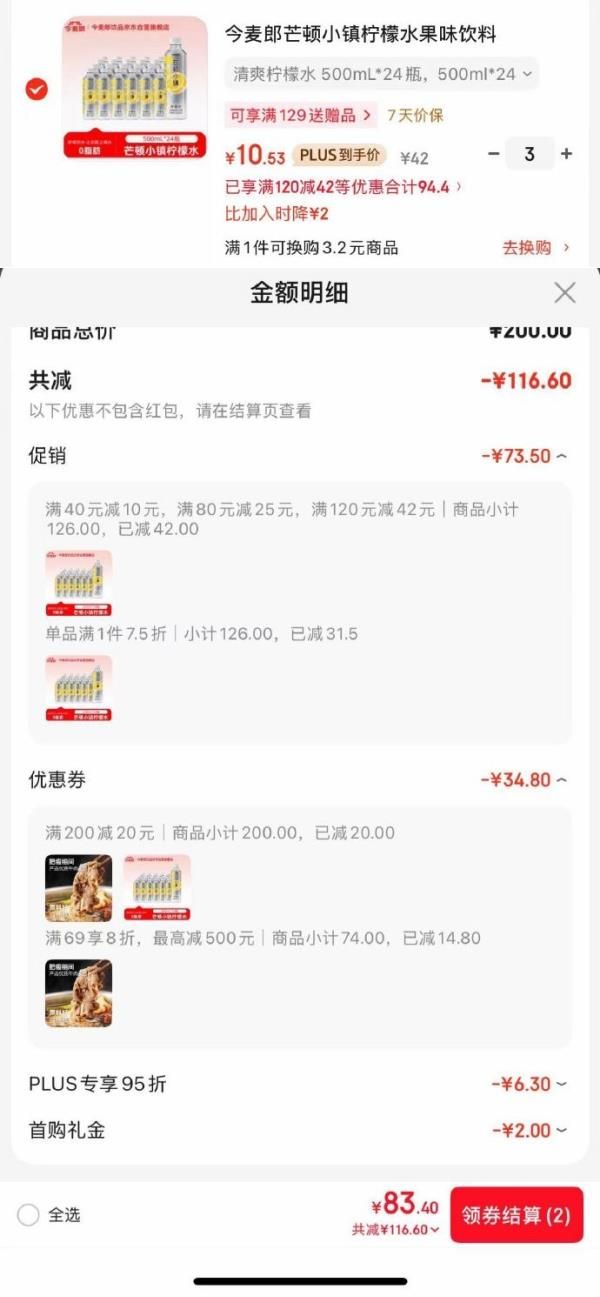Uncheck the 今麦郎柠檬水 item checkbox
The width and height of the screenshot is (600, 1297).
click(x=36, y=89)
